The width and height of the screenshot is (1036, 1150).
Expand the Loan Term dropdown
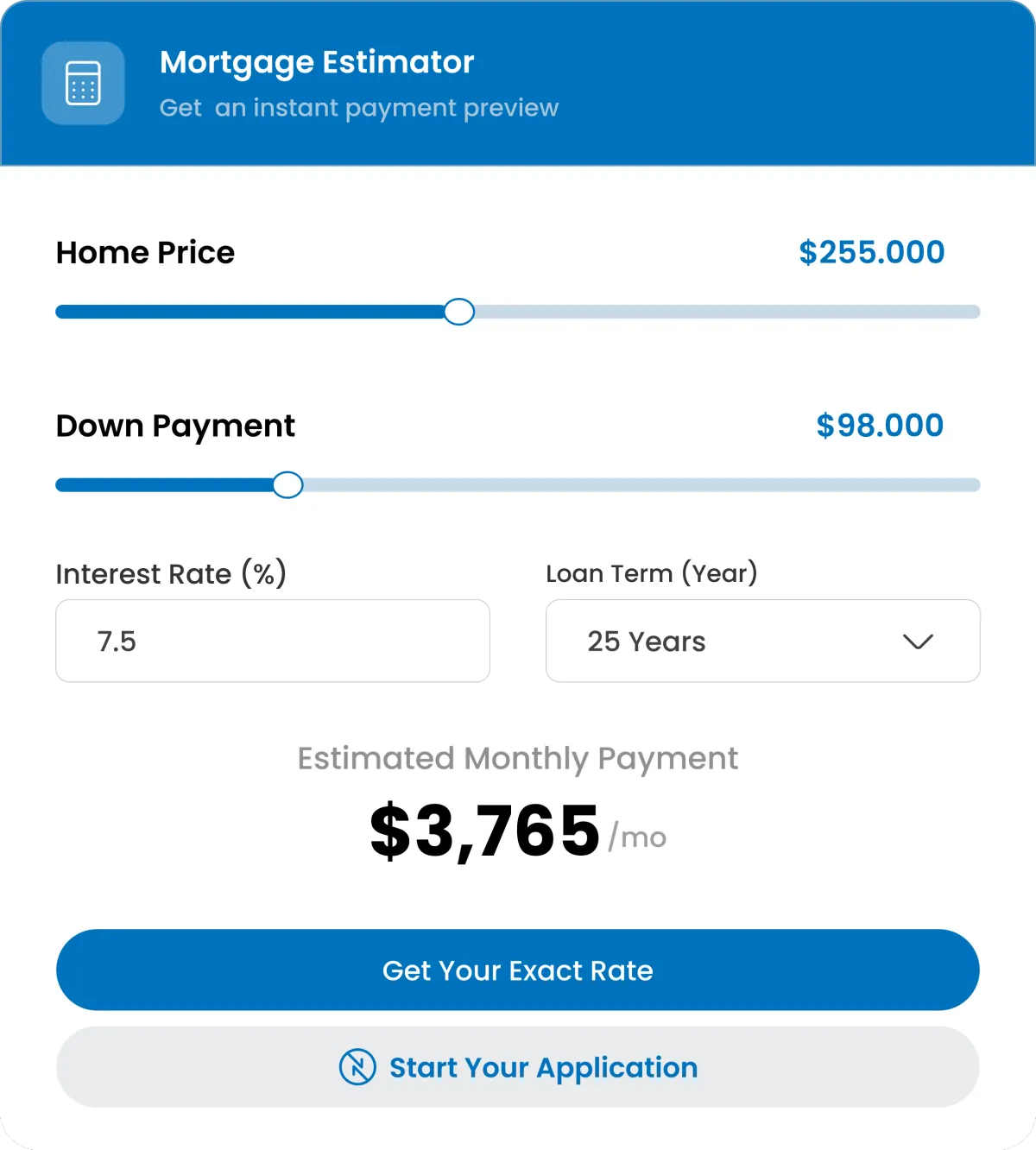tap(763, 641)
